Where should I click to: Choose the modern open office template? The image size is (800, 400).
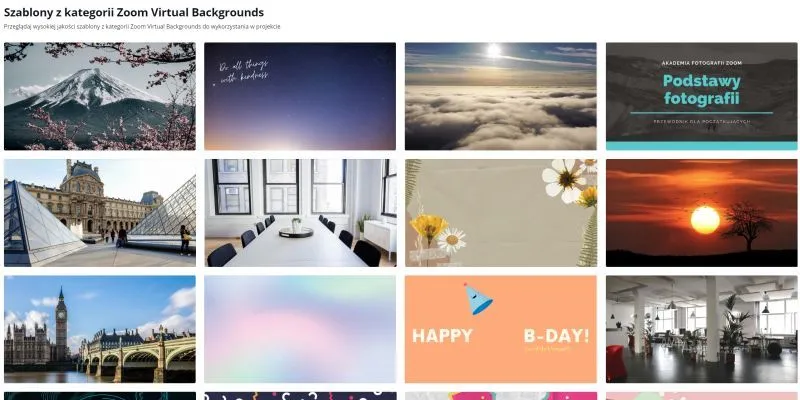coord(701,329)
